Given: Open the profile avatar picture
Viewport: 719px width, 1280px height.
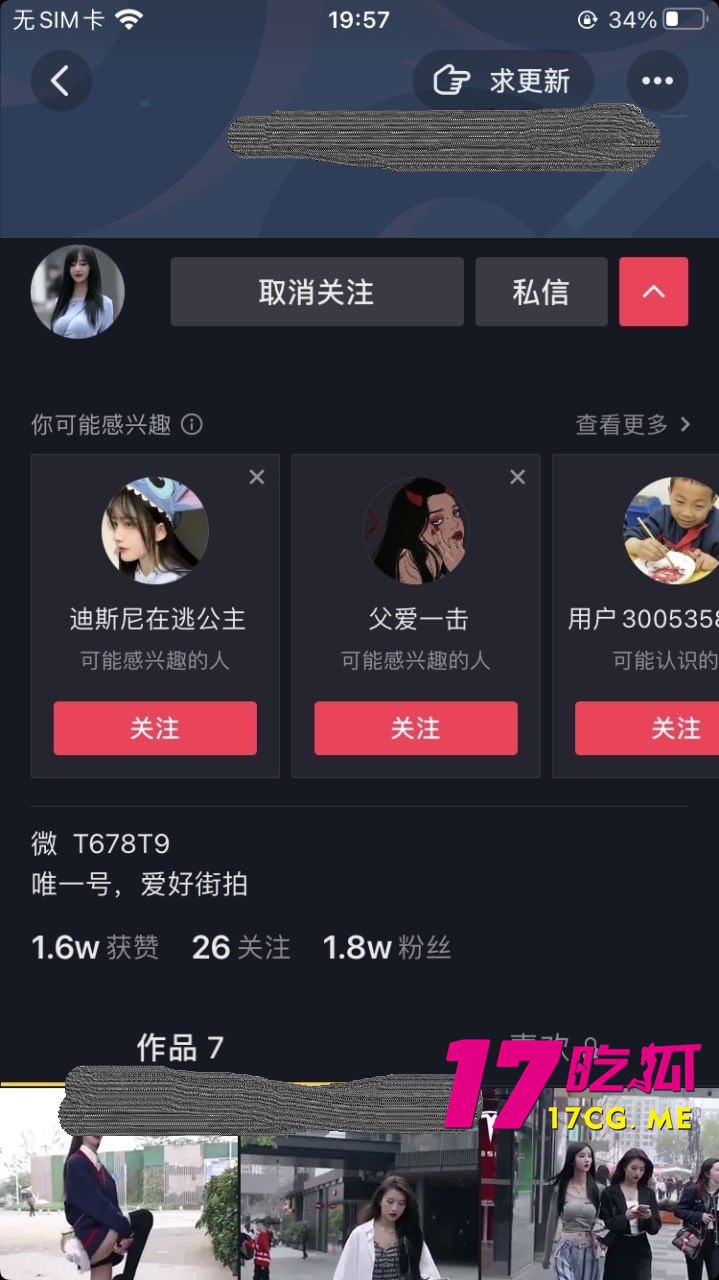Looking at the screenshot, I should (x=78, y=291).
